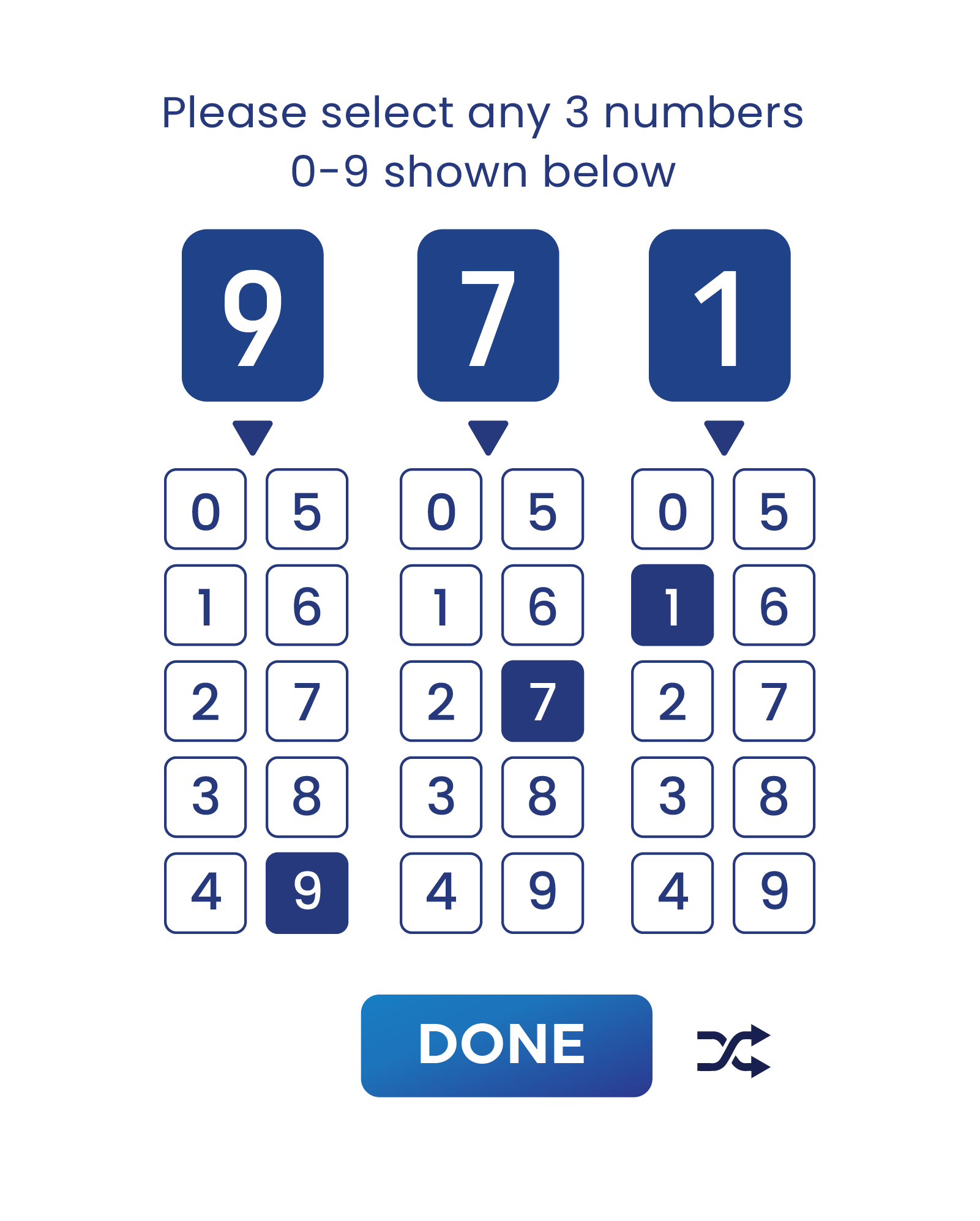Choose 4 for the first digit
The width and height of the screenshot is (980, 1221).
206,892
